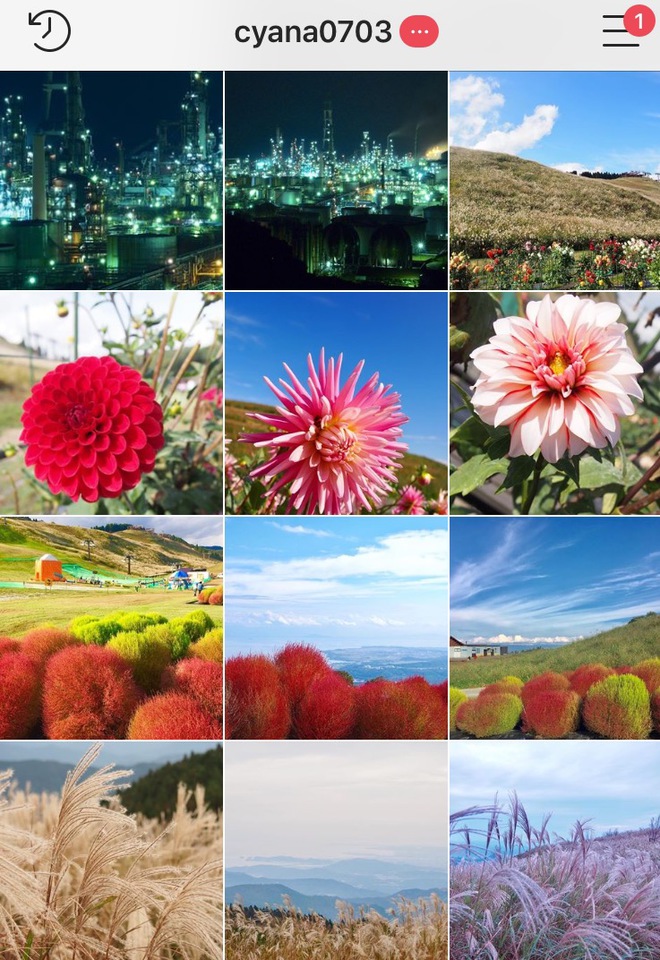
Task: Open the history clock icon
Action: [x=49, y=31]
